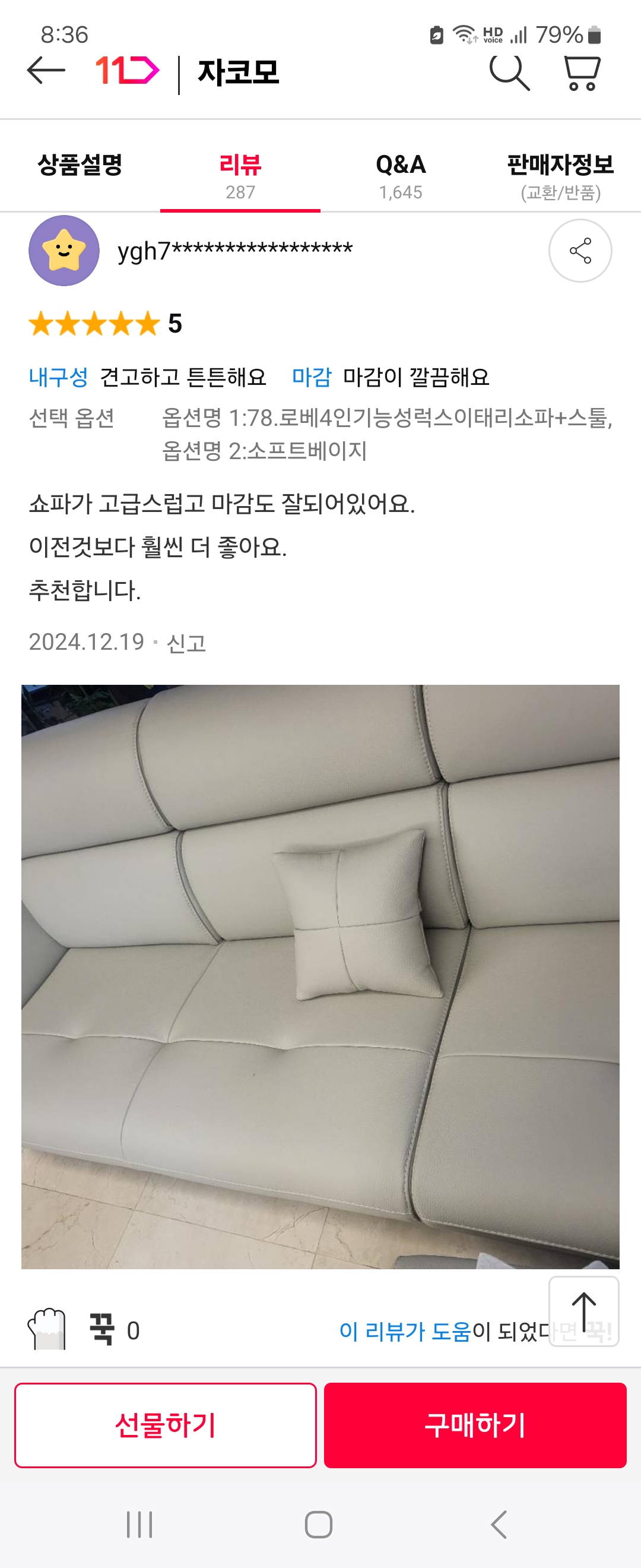Go back using the top-left arrow
The image size is (641, 1568).
46,71
